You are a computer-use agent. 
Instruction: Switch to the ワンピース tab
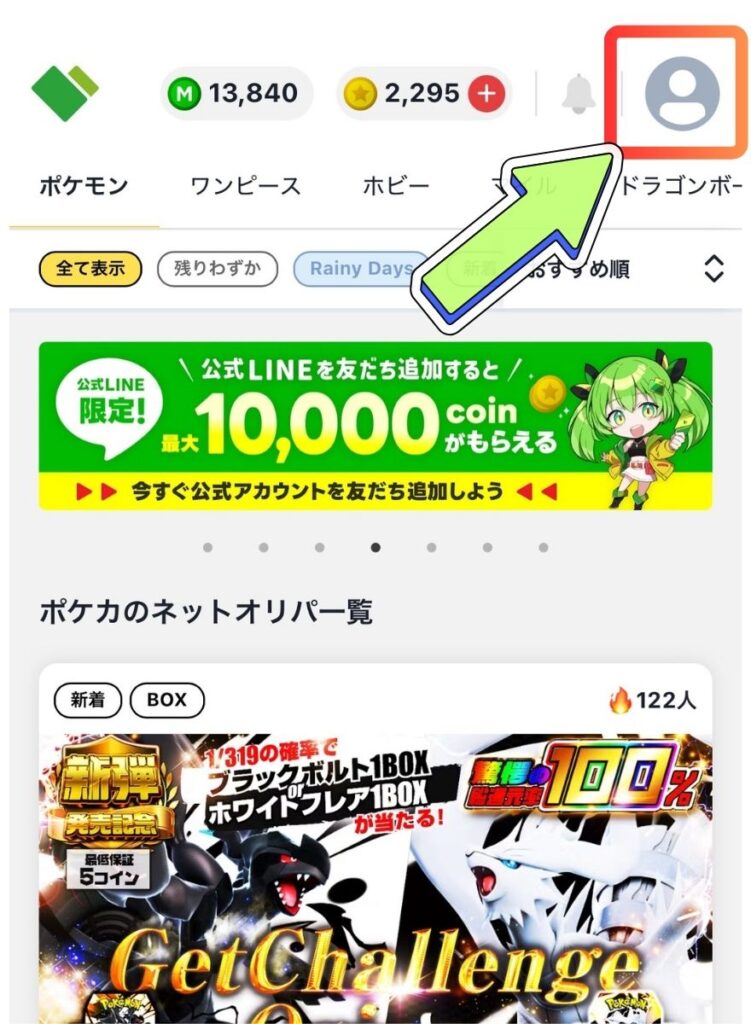pyautogui.click(x=245, y=185)
